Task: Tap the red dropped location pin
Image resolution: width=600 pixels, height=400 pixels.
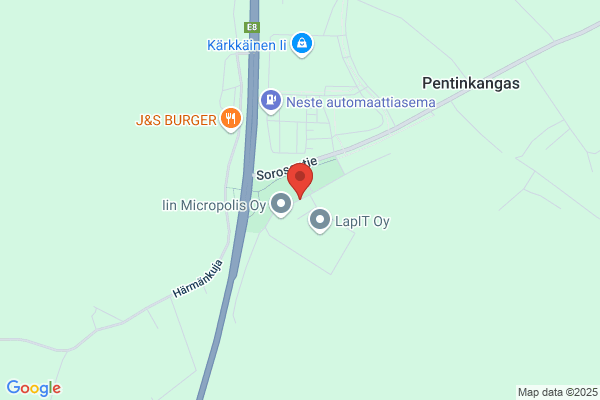Action: click(x=300, y=181)
